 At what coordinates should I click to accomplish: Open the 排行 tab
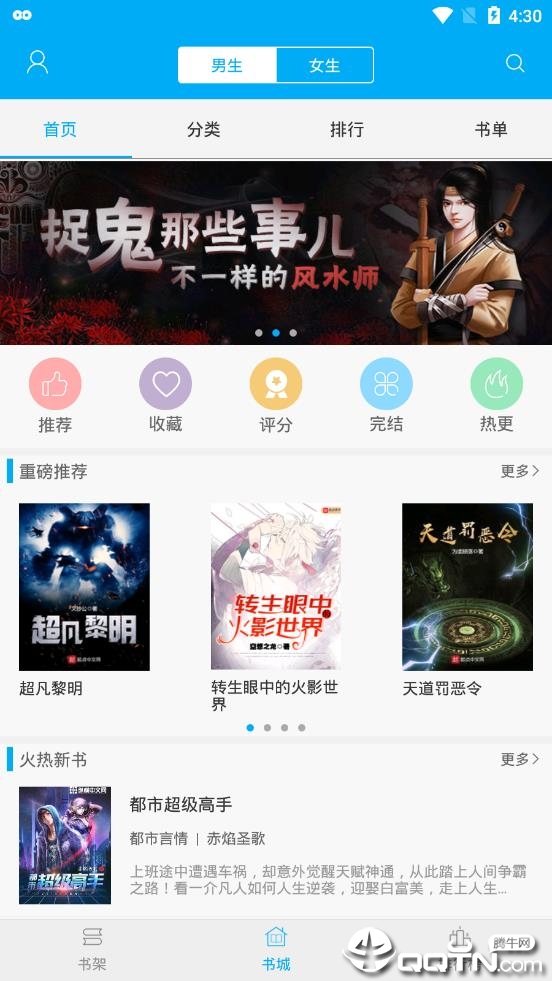(347, 130)
